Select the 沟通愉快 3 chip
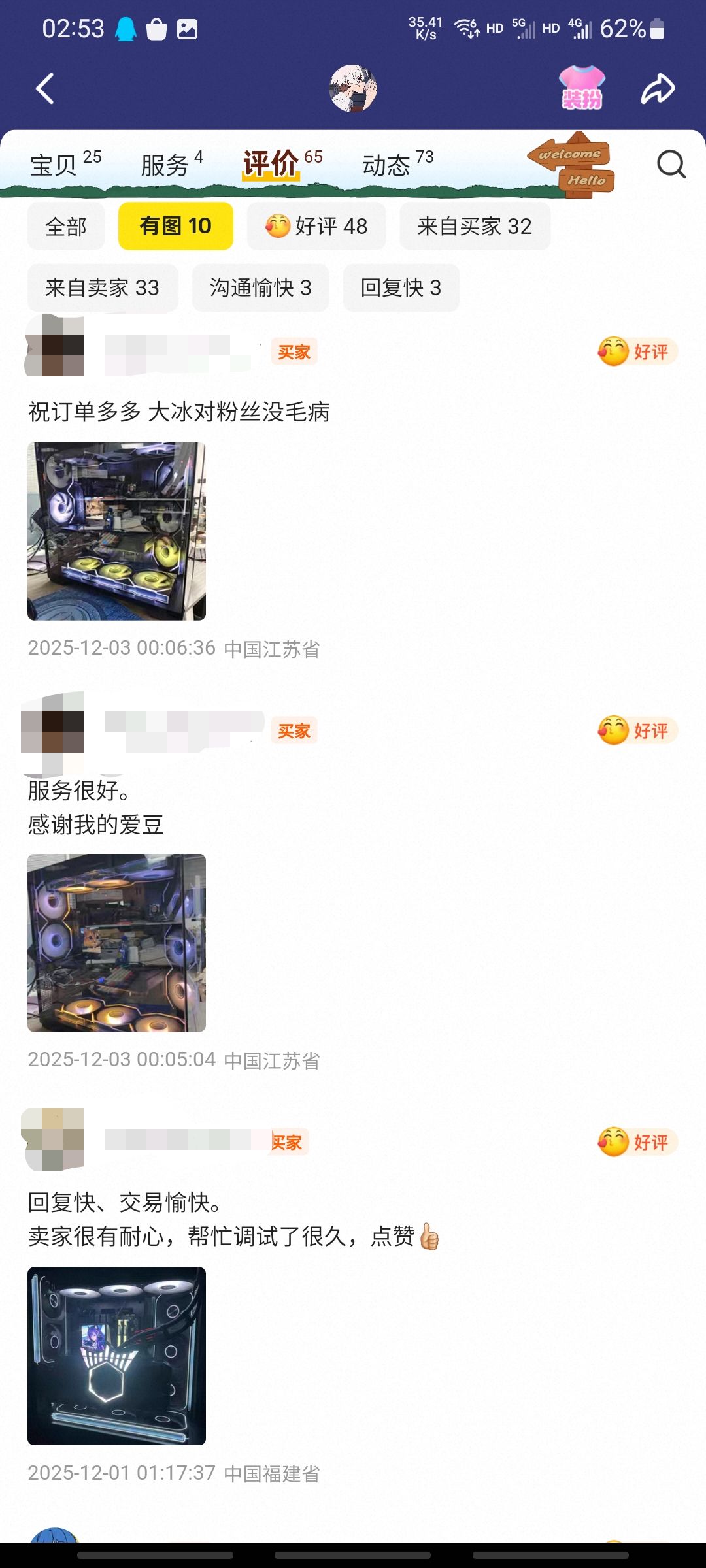The width and height of the screenshot is (706, 1568). pyautogui.click(x=260, y=287)
